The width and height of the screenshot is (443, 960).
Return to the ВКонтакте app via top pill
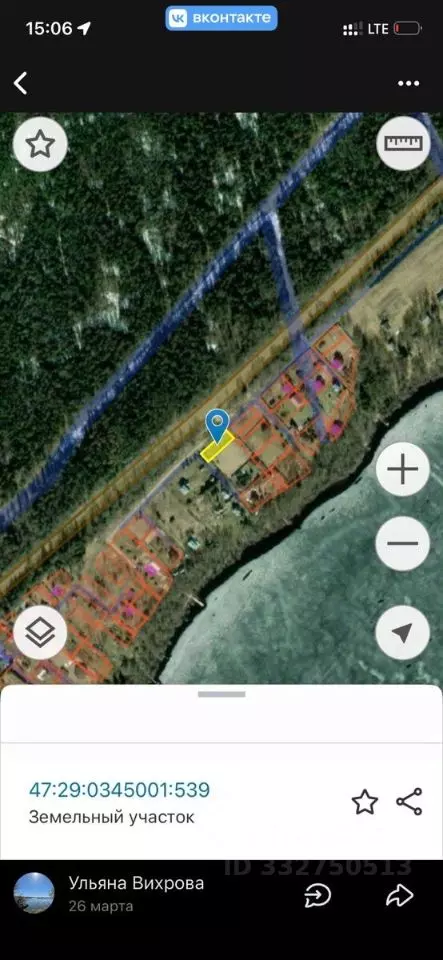pos(222,18)
